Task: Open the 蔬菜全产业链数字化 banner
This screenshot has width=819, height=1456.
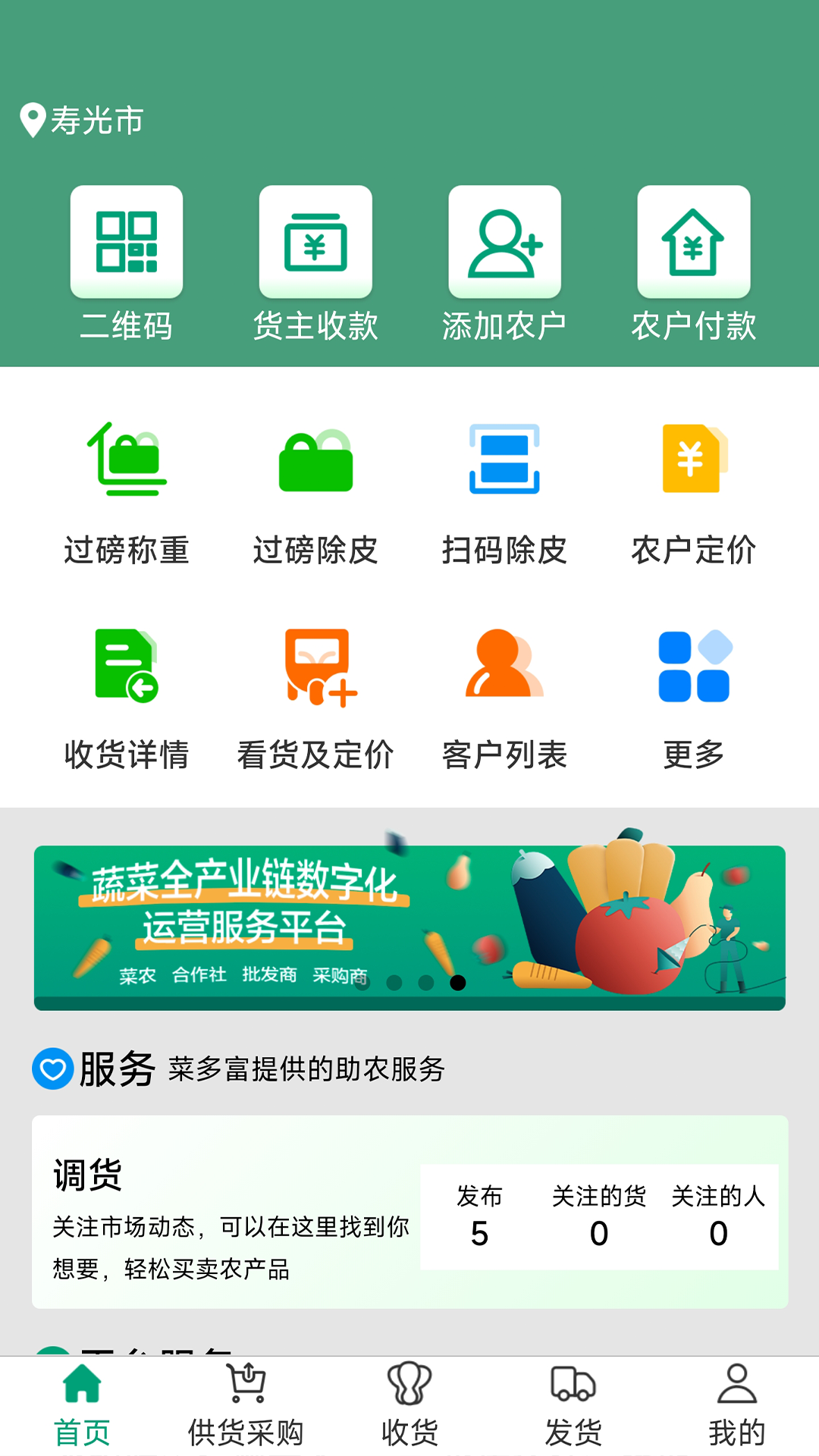Action: (x=409, y=927)
